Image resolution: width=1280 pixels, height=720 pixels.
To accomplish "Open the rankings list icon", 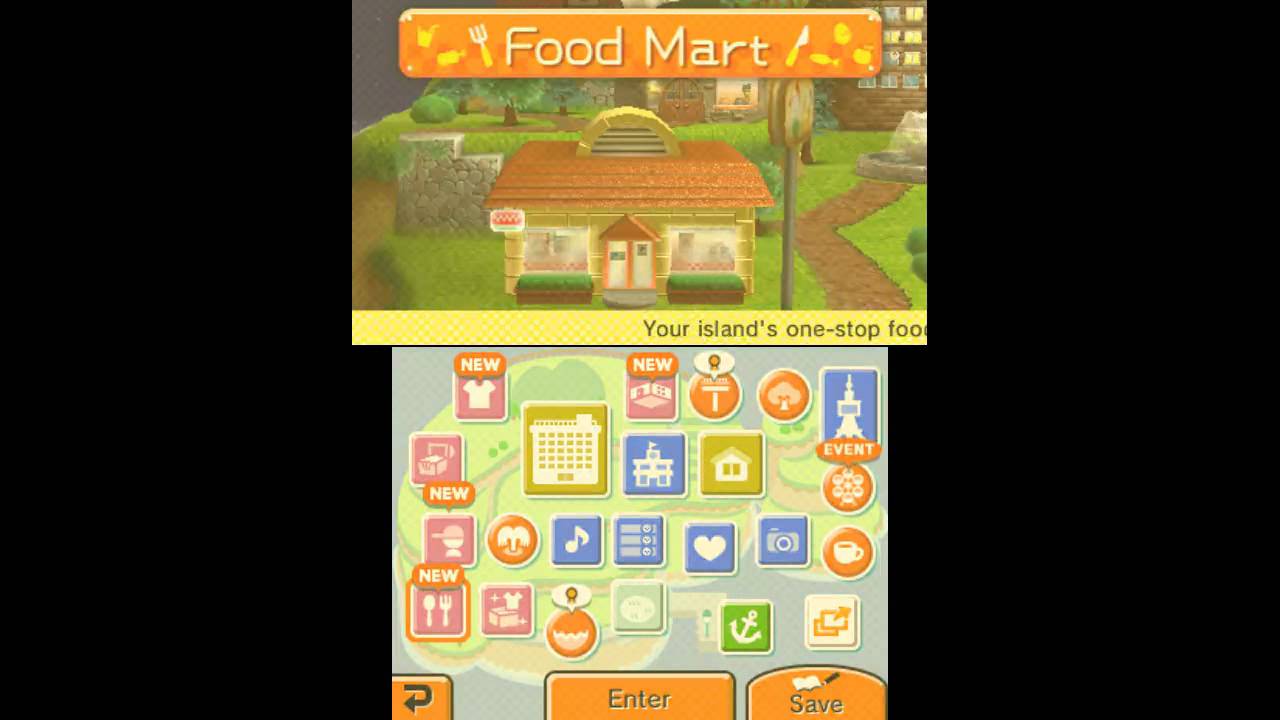I will [639, 541].
